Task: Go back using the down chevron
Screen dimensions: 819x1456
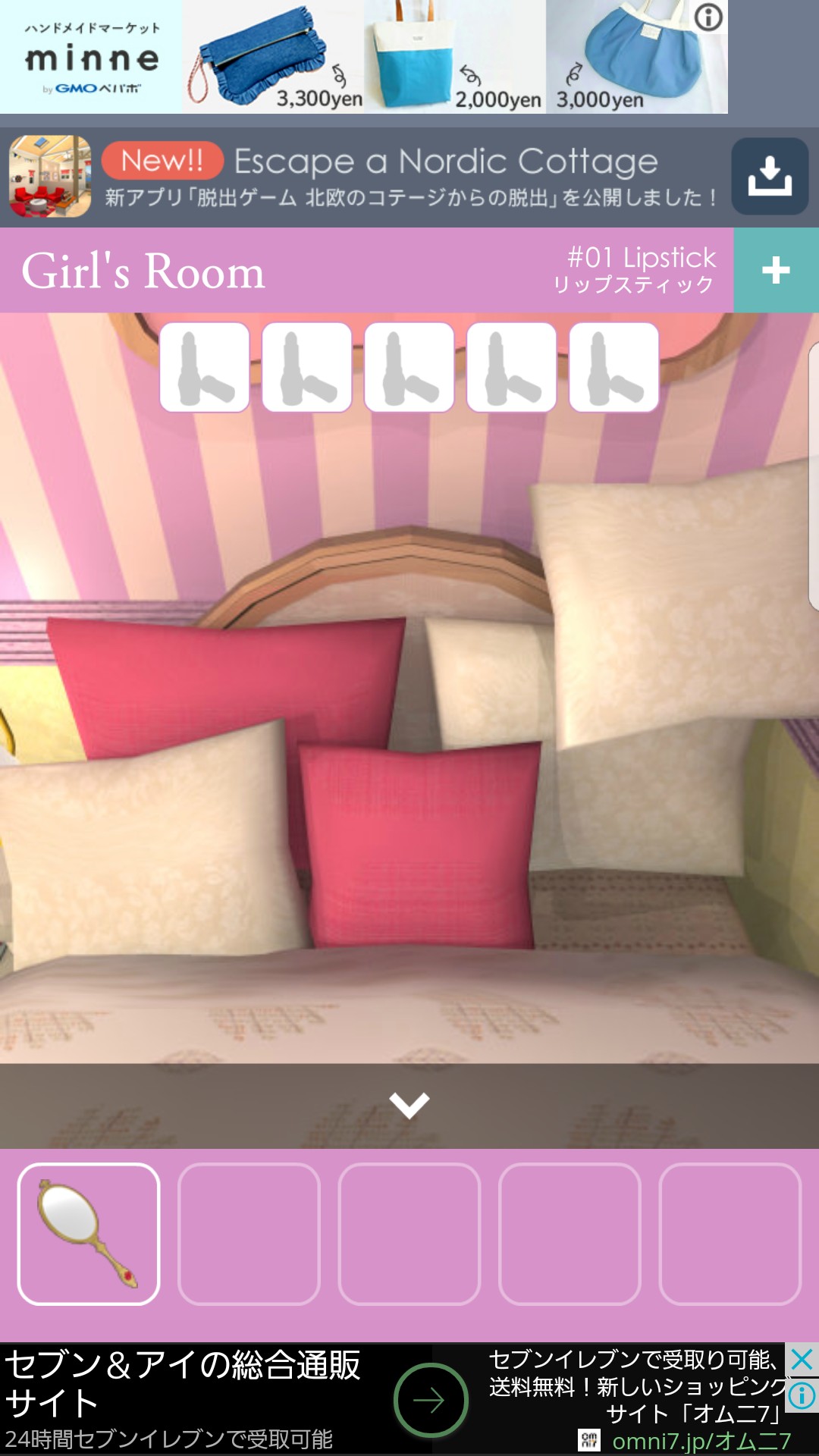Action: [409, 1105]
